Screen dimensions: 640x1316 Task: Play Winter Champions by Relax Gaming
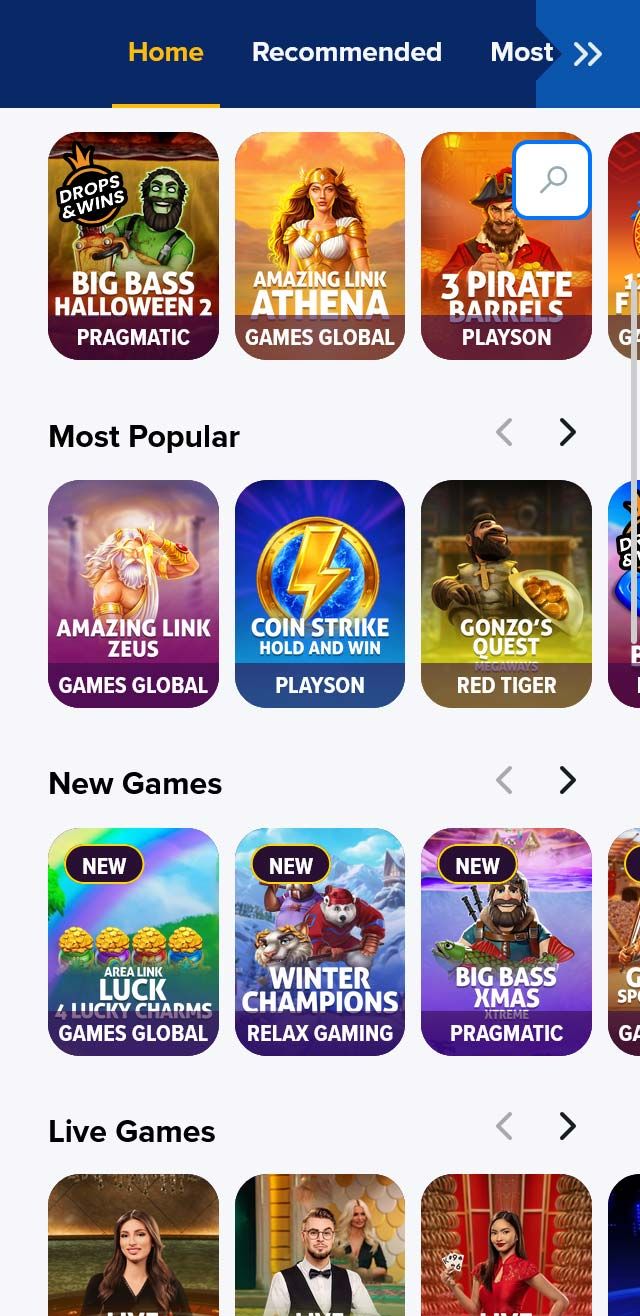click(x=320, y=942)
